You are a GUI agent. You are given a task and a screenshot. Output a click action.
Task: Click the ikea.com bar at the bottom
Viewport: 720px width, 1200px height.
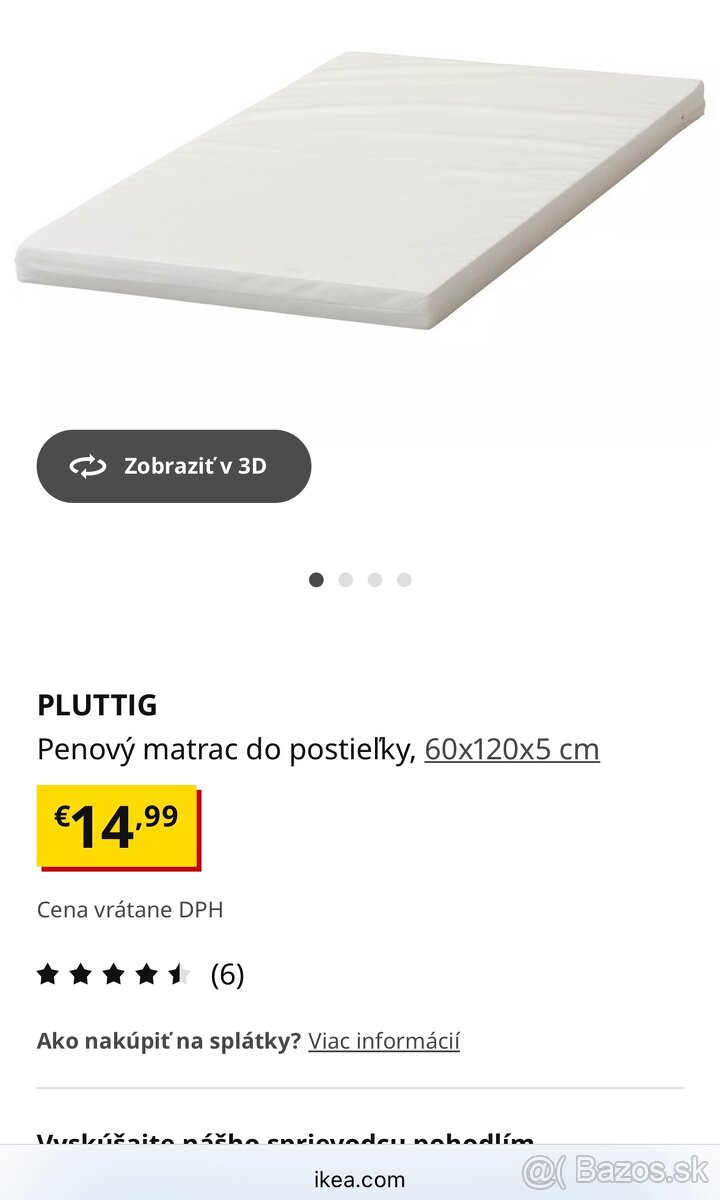360,1179
